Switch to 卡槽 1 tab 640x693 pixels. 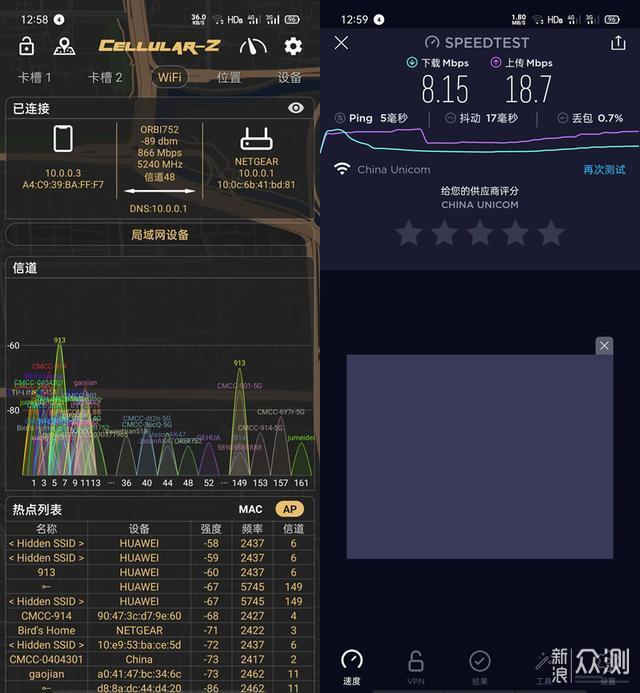[34, 77]
